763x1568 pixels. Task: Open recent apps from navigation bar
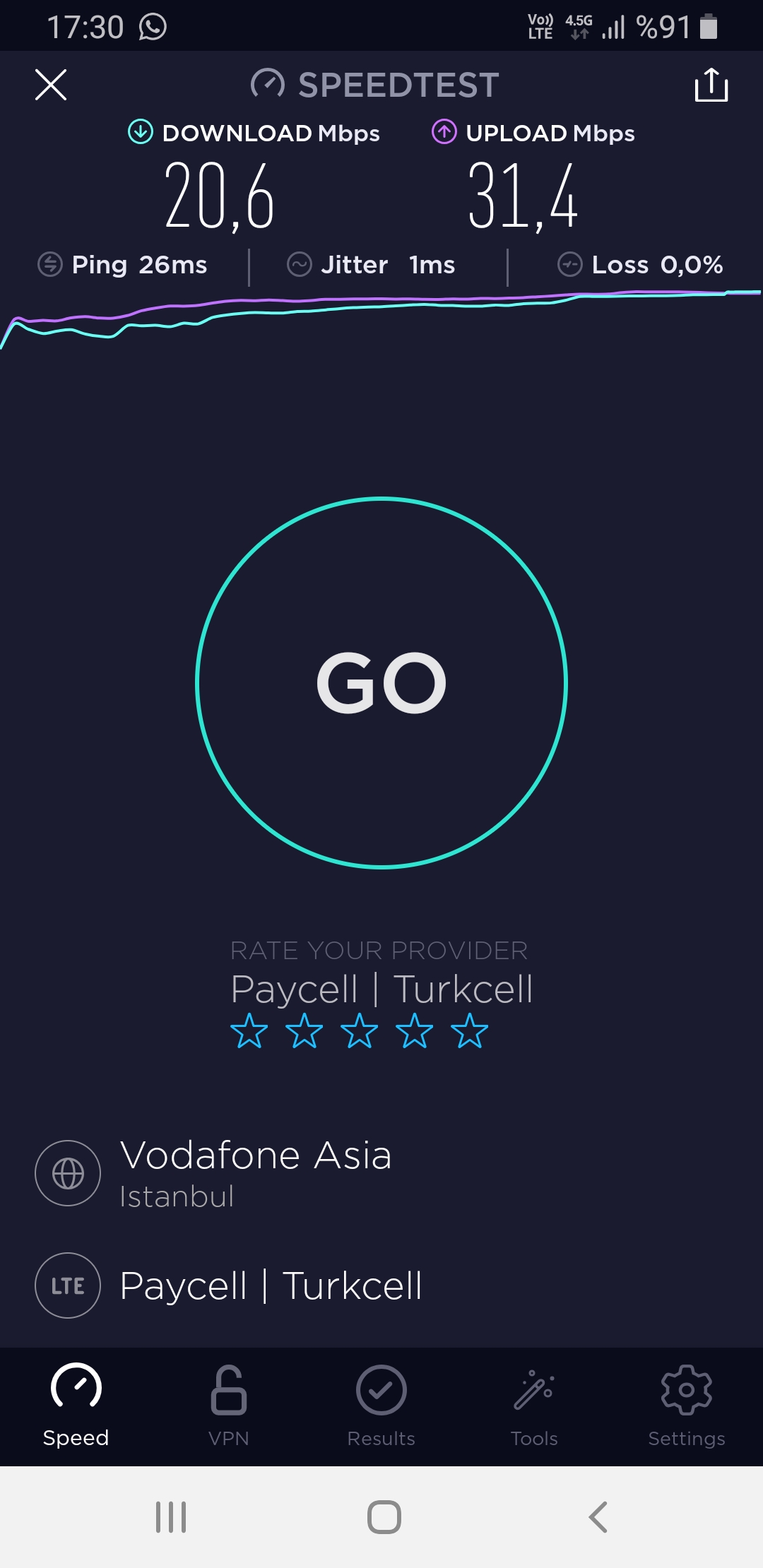[x=171, y=1516]
